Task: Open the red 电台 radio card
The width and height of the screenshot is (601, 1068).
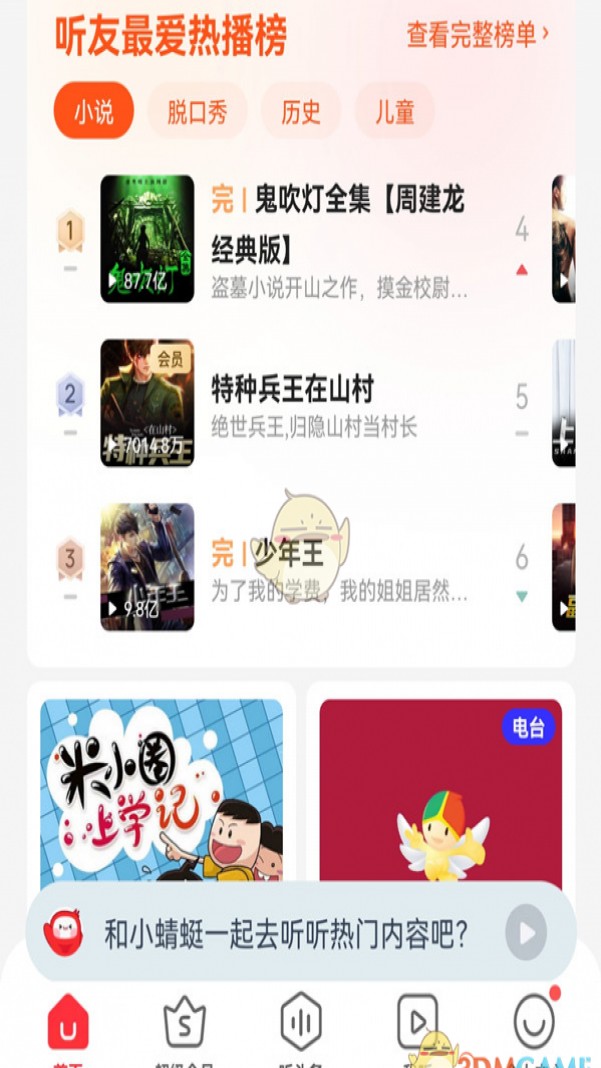Action: (440, 790)
